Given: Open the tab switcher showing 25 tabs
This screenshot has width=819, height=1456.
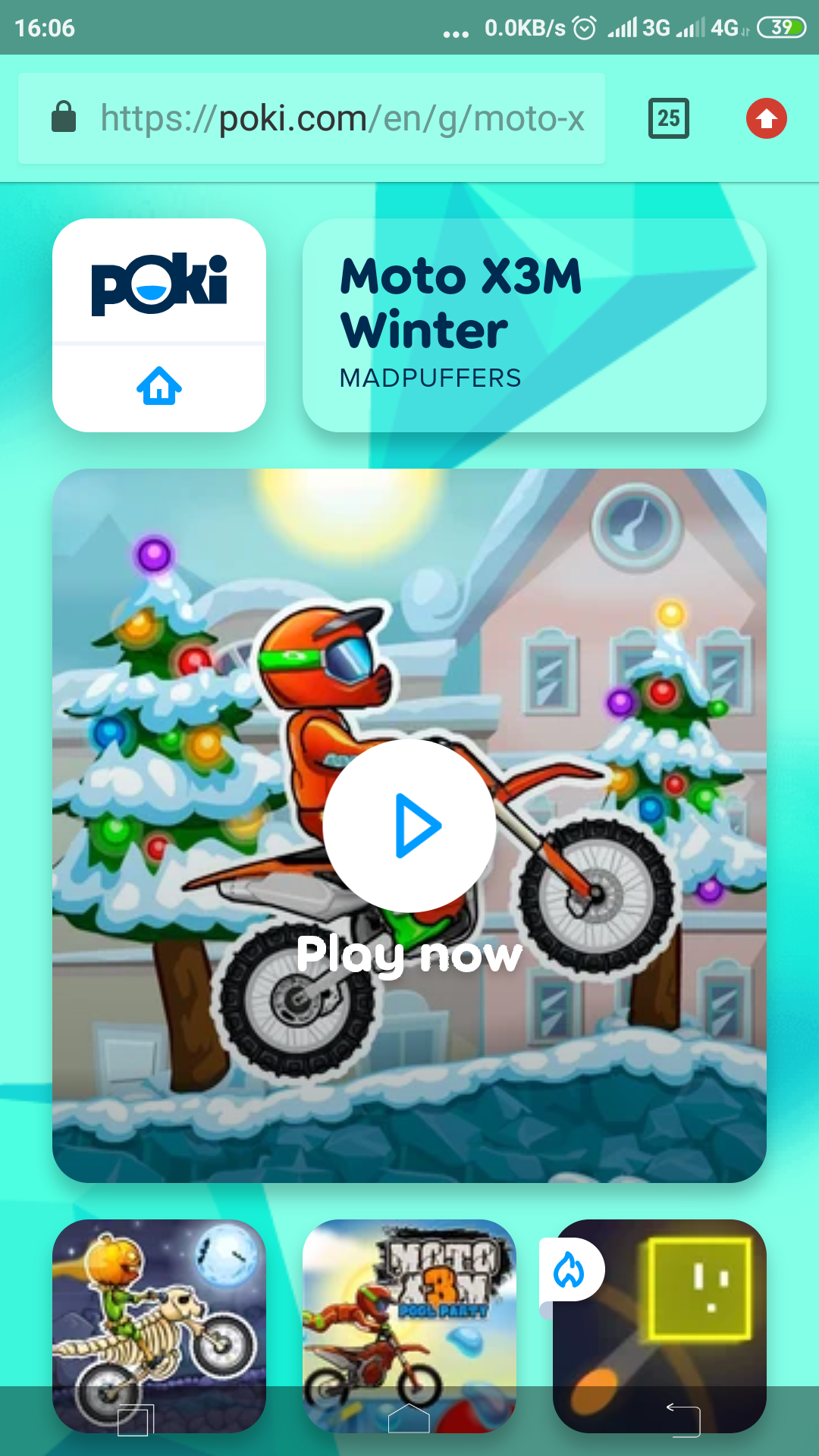Looking at the screenshot, I should [x=670, y=118].
